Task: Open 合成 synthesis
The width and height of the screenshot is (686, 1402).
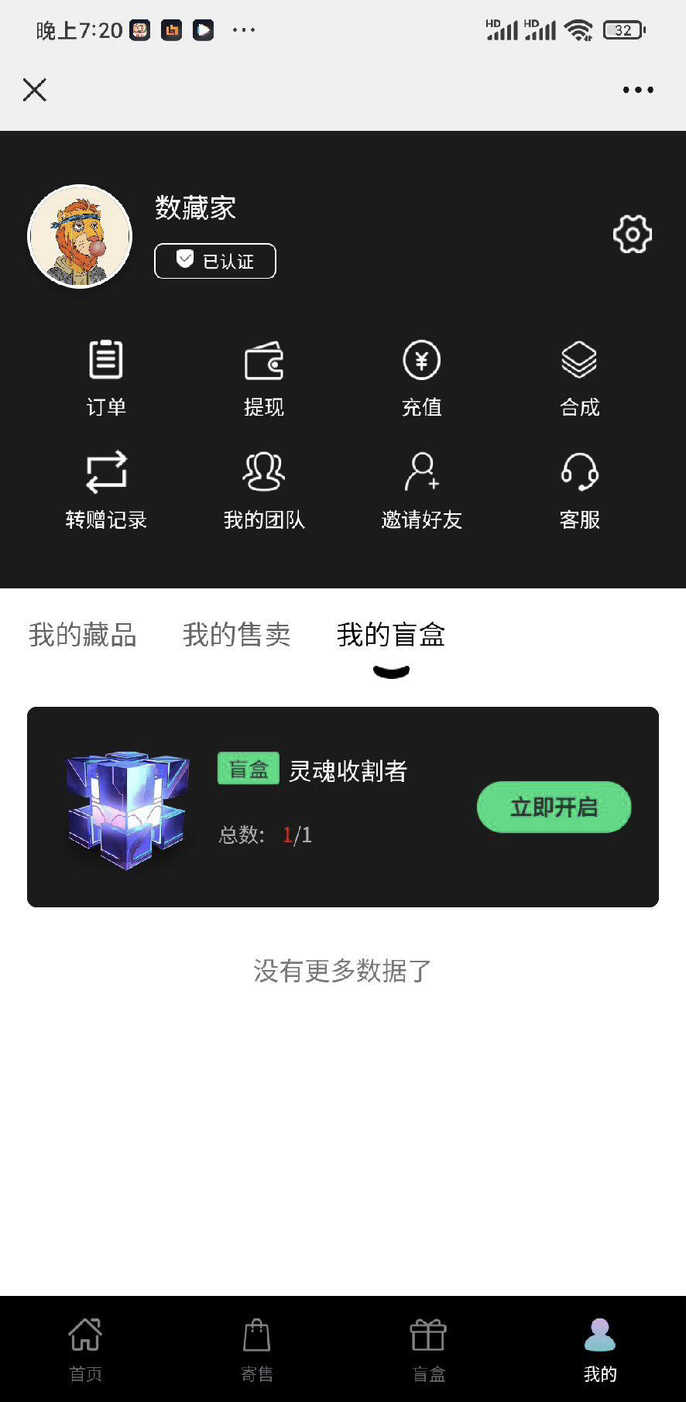Action: coord(580,378)
